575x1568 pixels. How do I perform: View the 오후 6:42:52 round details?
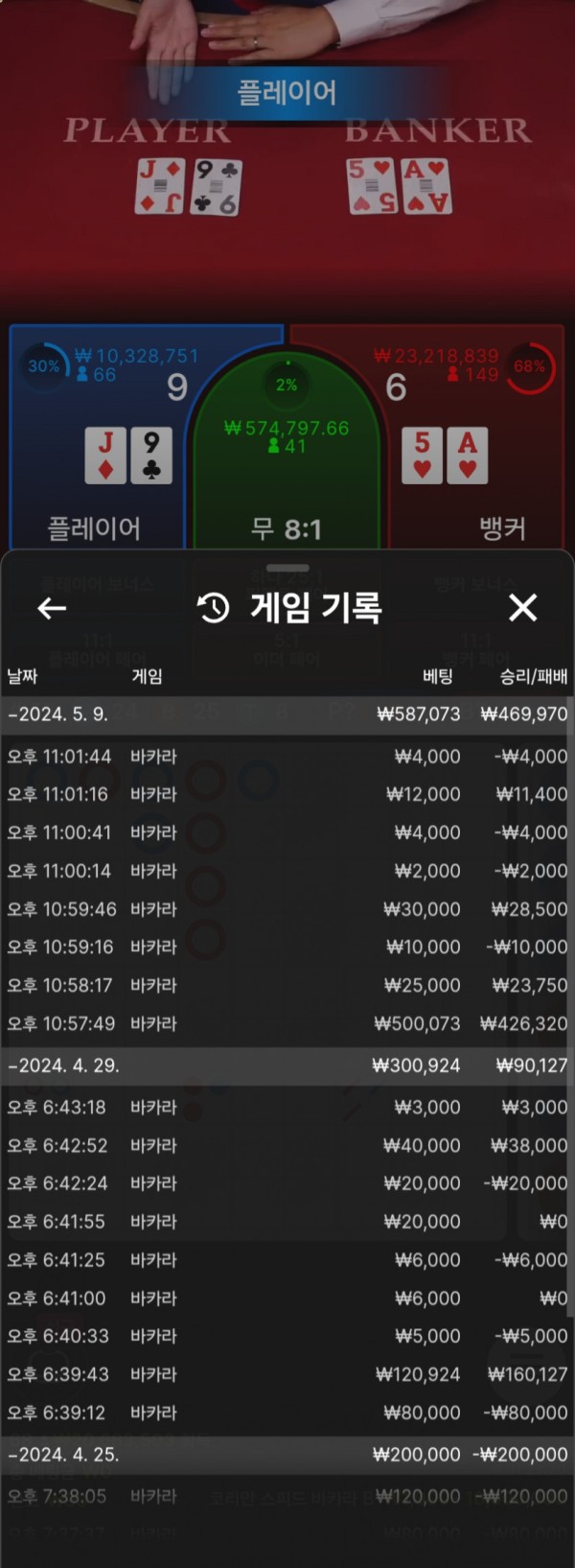[287, 1145]
